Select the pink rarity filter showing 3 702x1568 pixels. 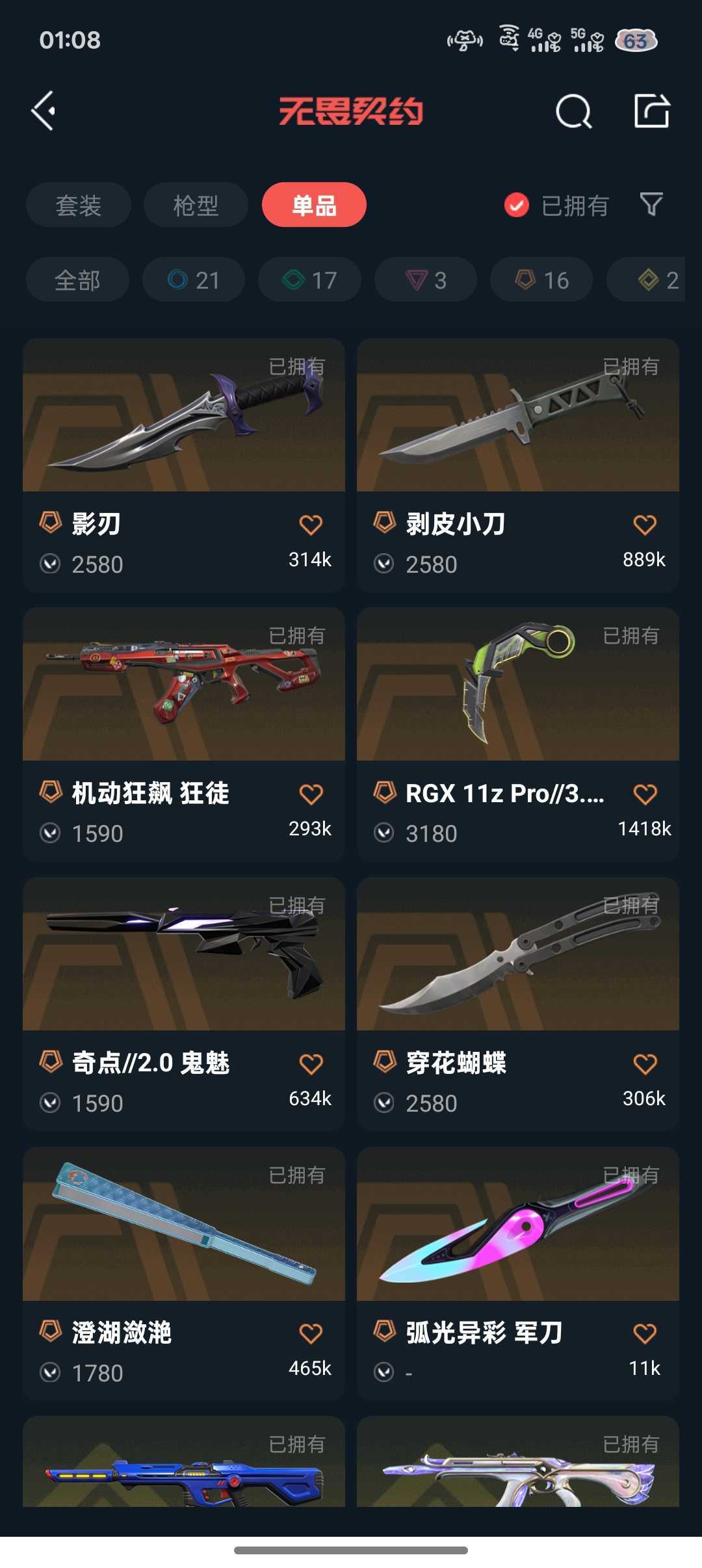click(x=425, y=280)
